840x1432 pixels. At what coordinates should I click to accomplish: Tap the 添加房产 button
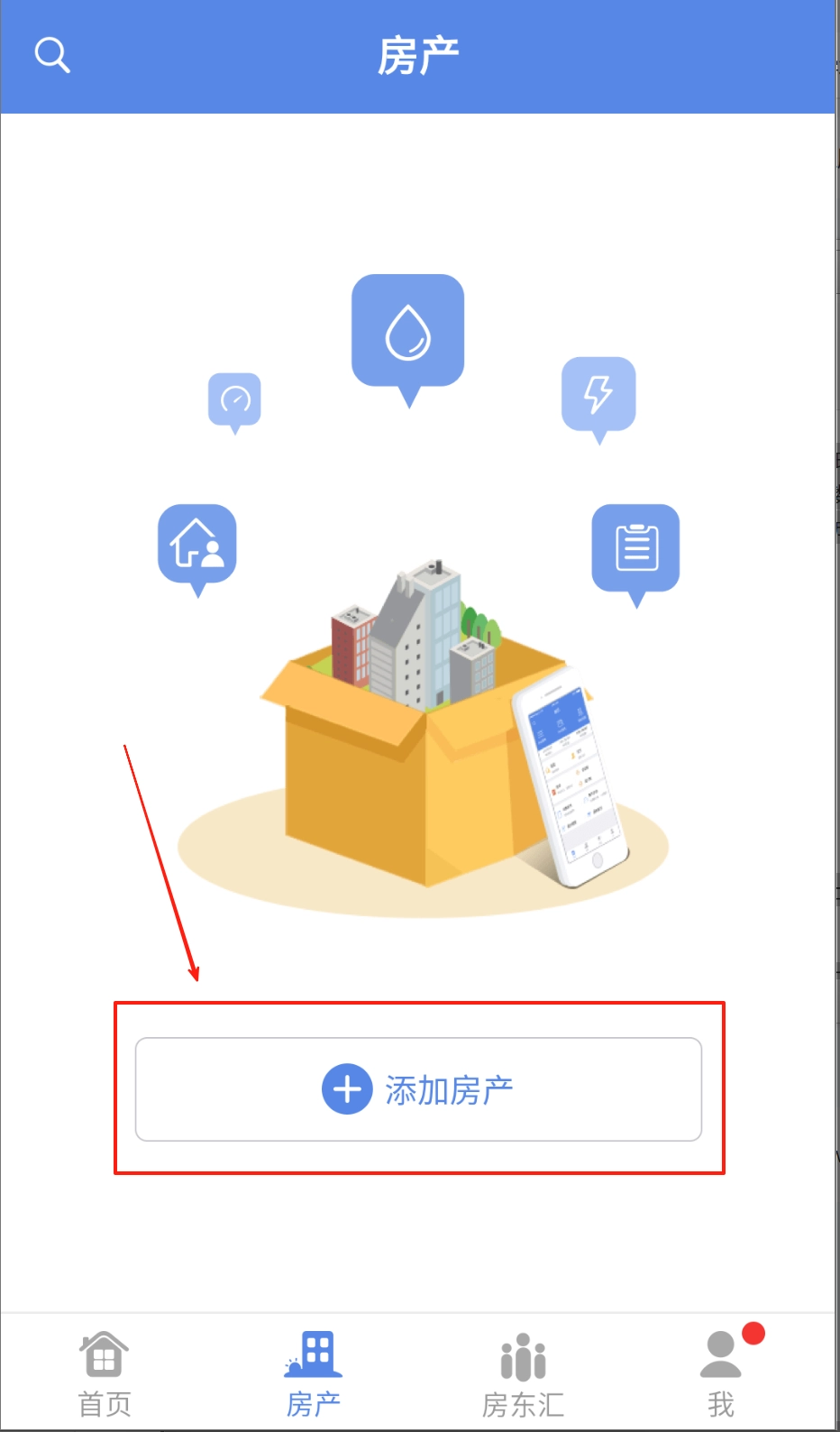(418, 1089)
